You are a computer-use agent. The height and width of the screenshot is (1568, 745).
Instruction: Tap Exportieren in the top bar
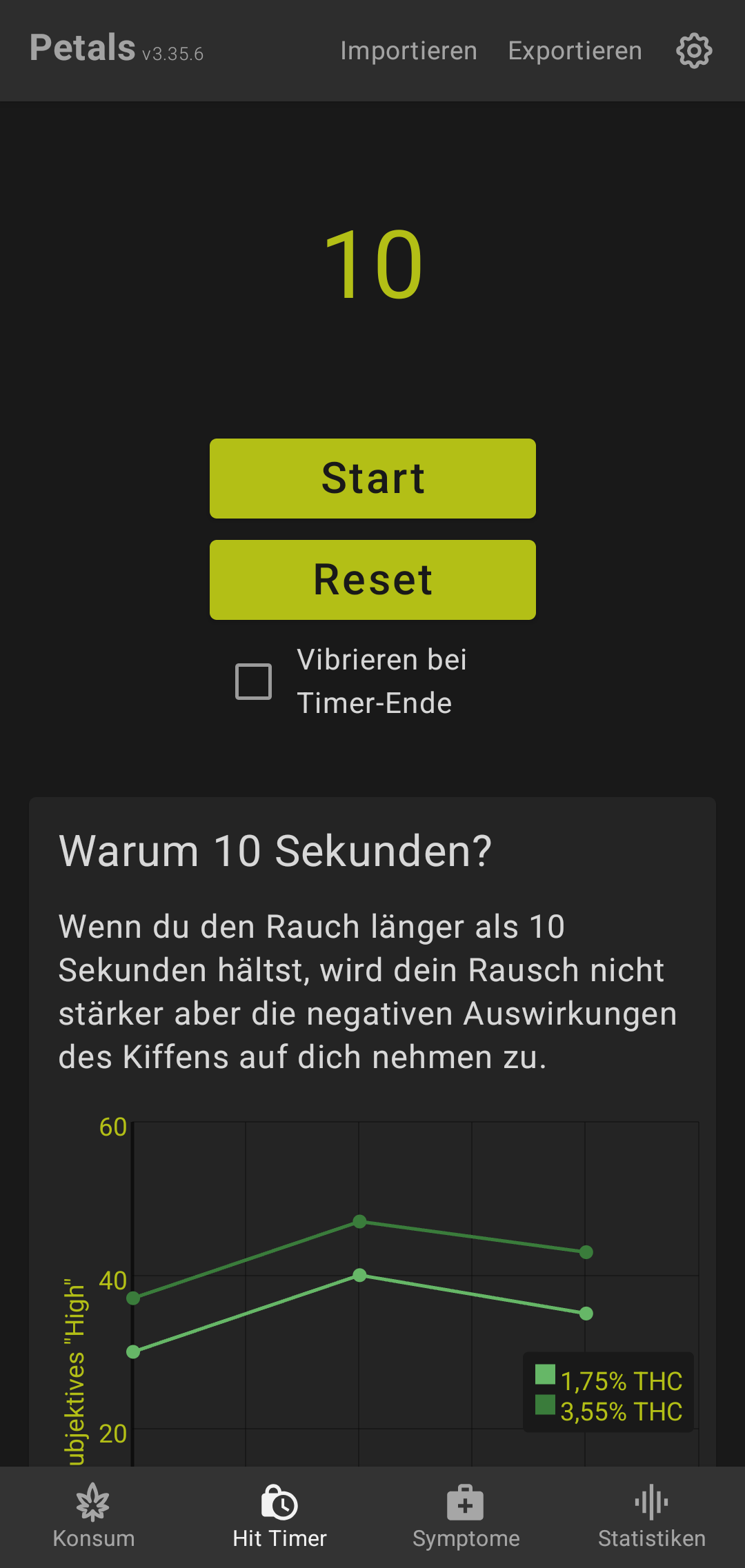click(575, 51)
